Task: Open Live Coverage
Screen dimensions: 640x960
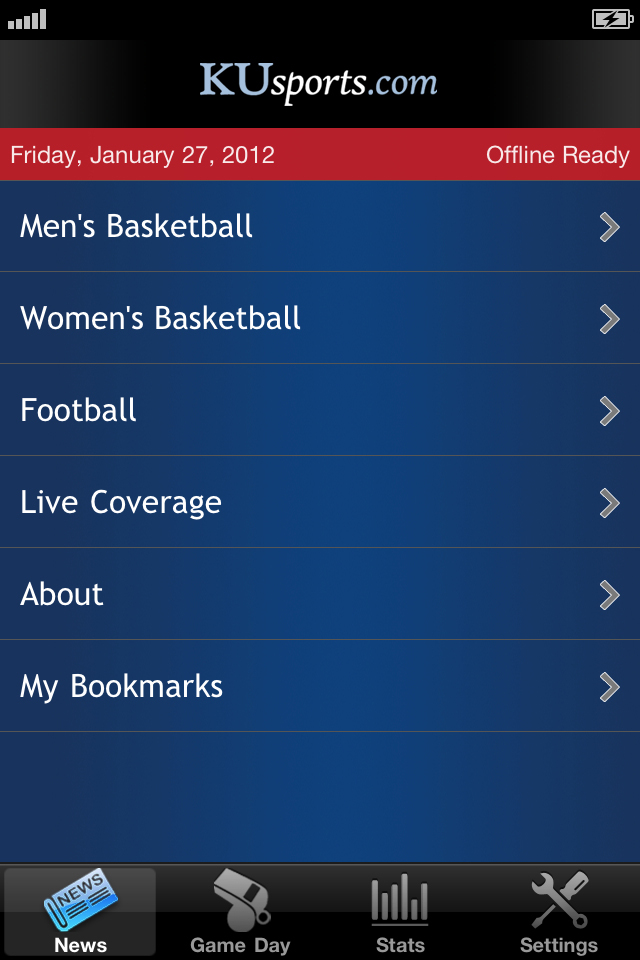Action: (x=320, y=503)
